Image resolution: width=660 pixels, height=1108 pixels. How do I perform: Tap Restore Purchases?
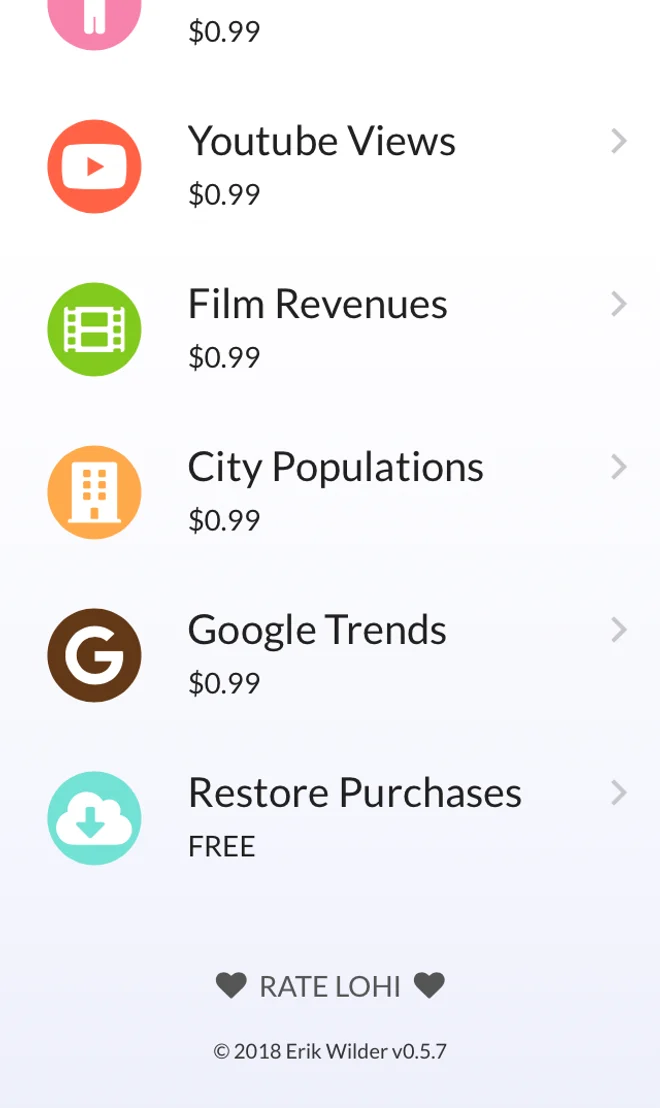330,818
